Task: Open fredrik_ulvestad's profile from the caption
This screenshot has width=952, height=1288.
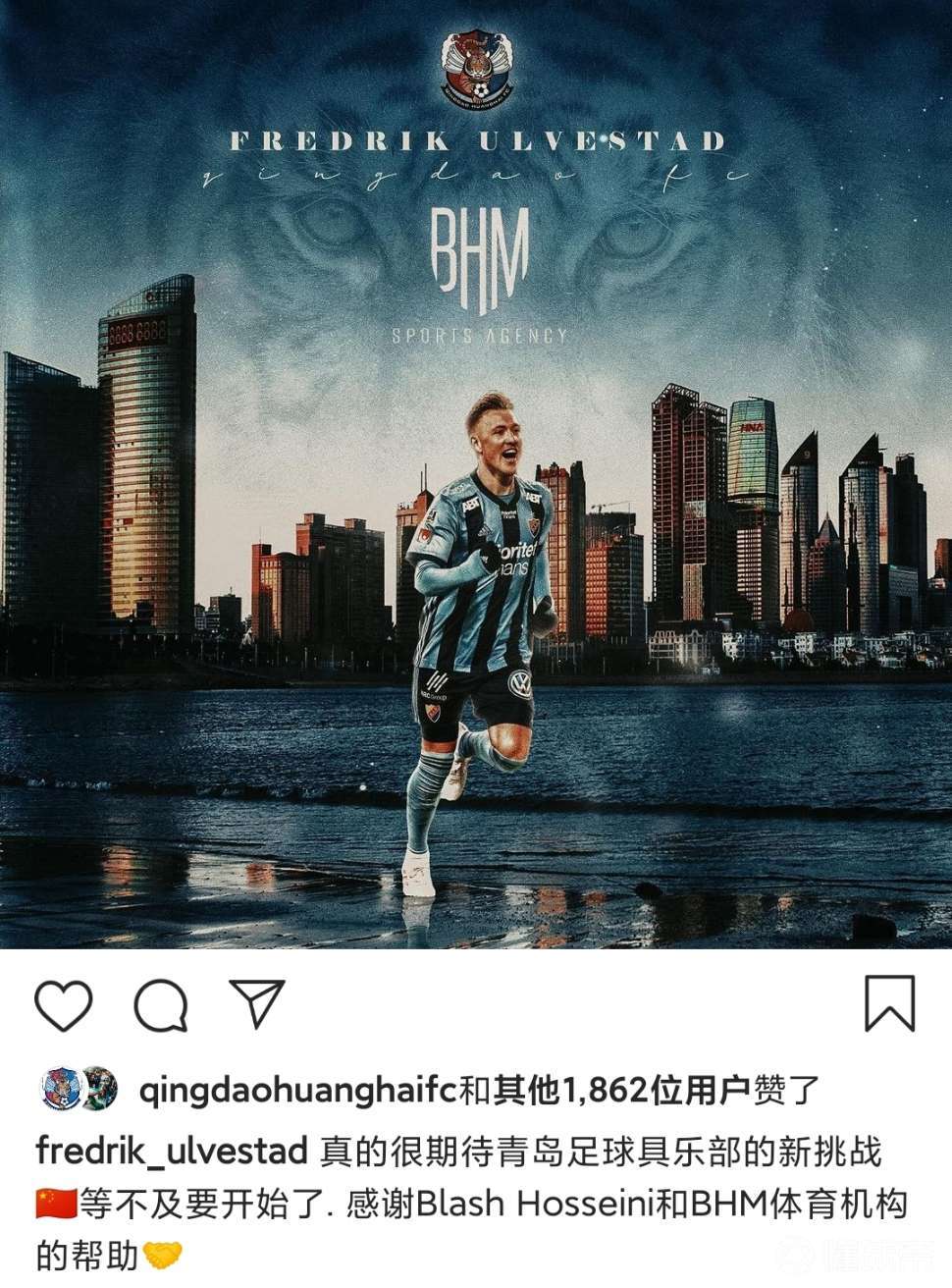Action: (172, 1151)
